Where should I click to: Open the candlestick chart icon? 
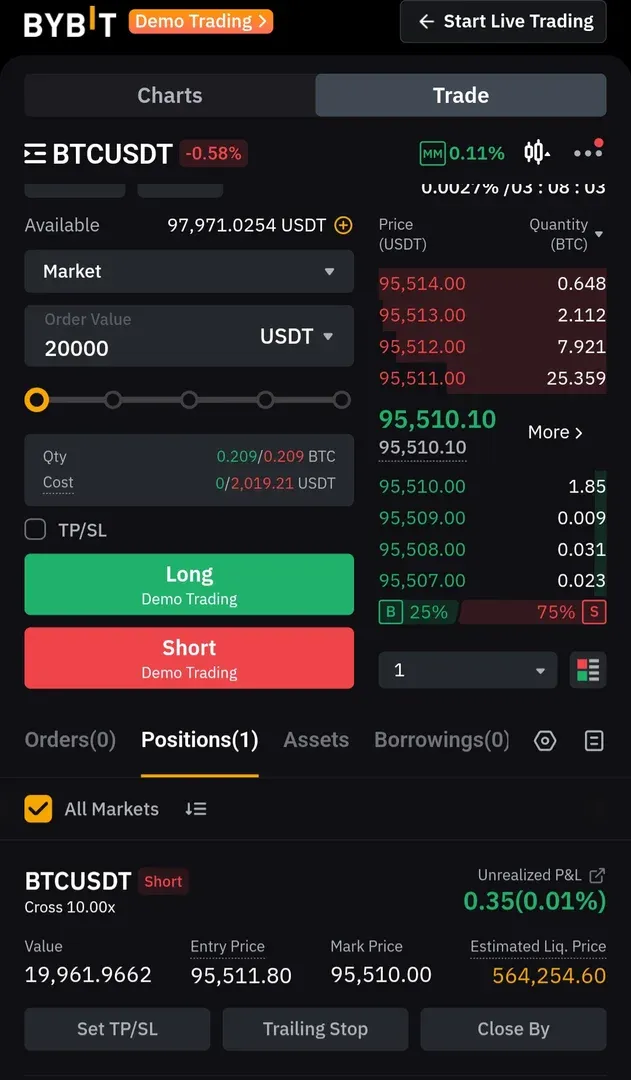pyautogui.click(x=536, y=152)
